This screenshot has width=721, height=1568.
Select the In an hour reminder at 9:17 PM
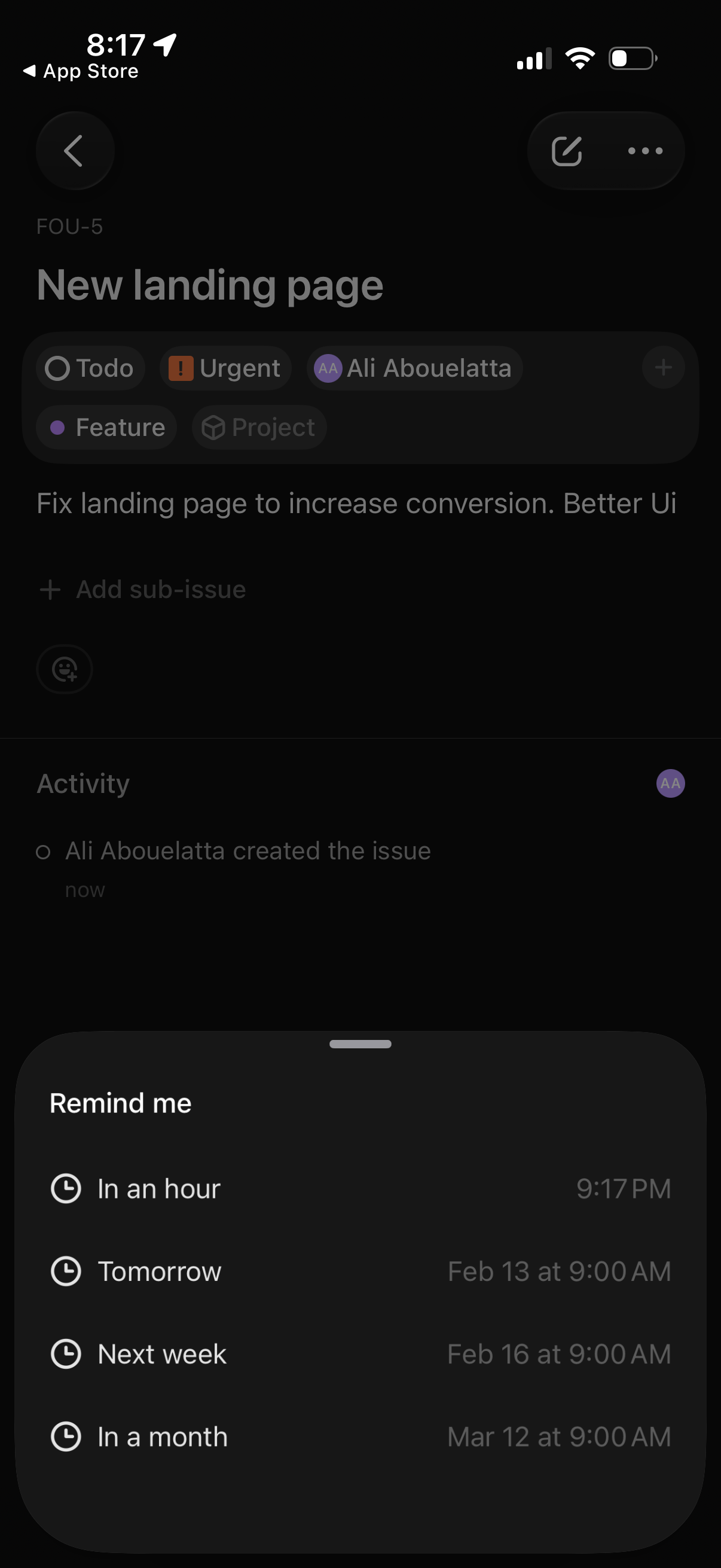(360, 1188)
